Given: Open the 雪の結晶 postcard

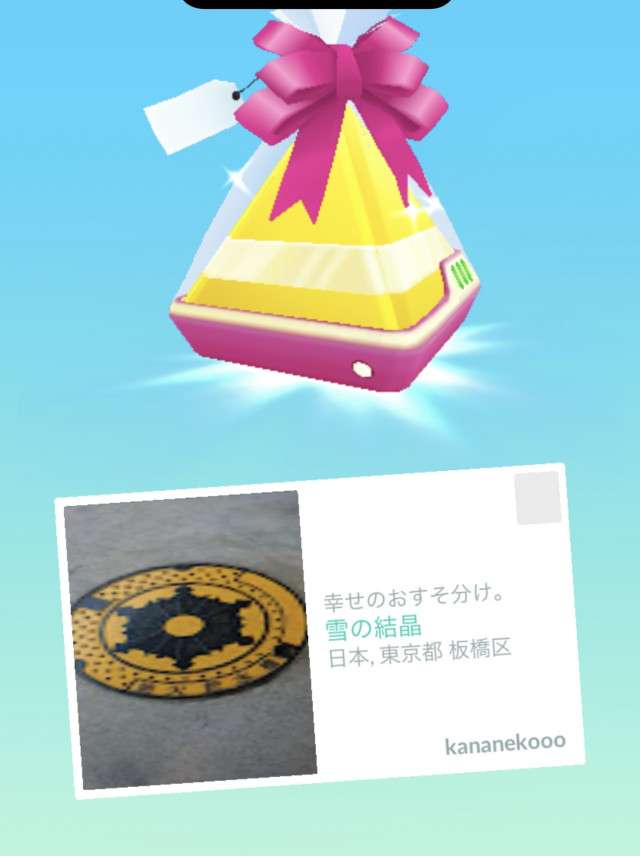Looking at the screenshot, I should tap(320, 630).
